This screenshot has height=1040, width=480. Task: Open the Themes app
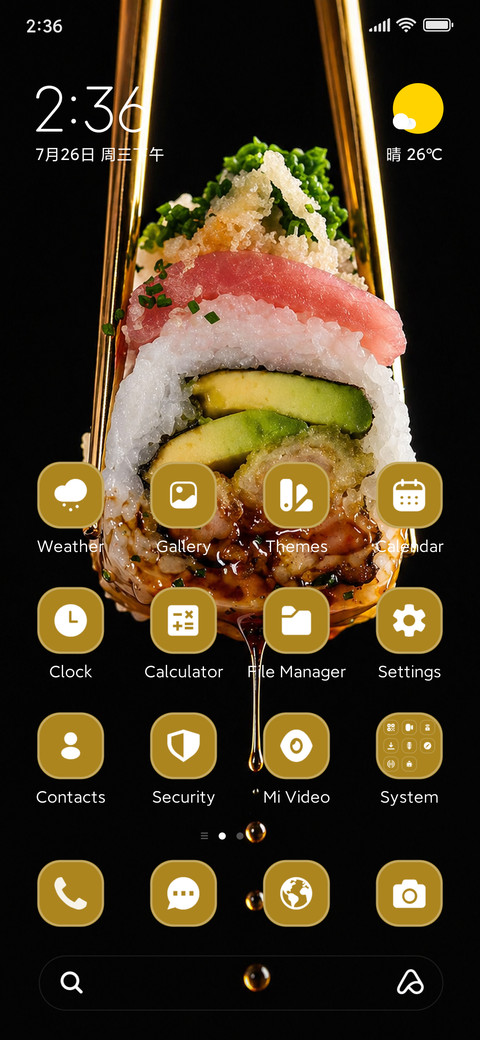pyautogui.click(x=296, y=495)
